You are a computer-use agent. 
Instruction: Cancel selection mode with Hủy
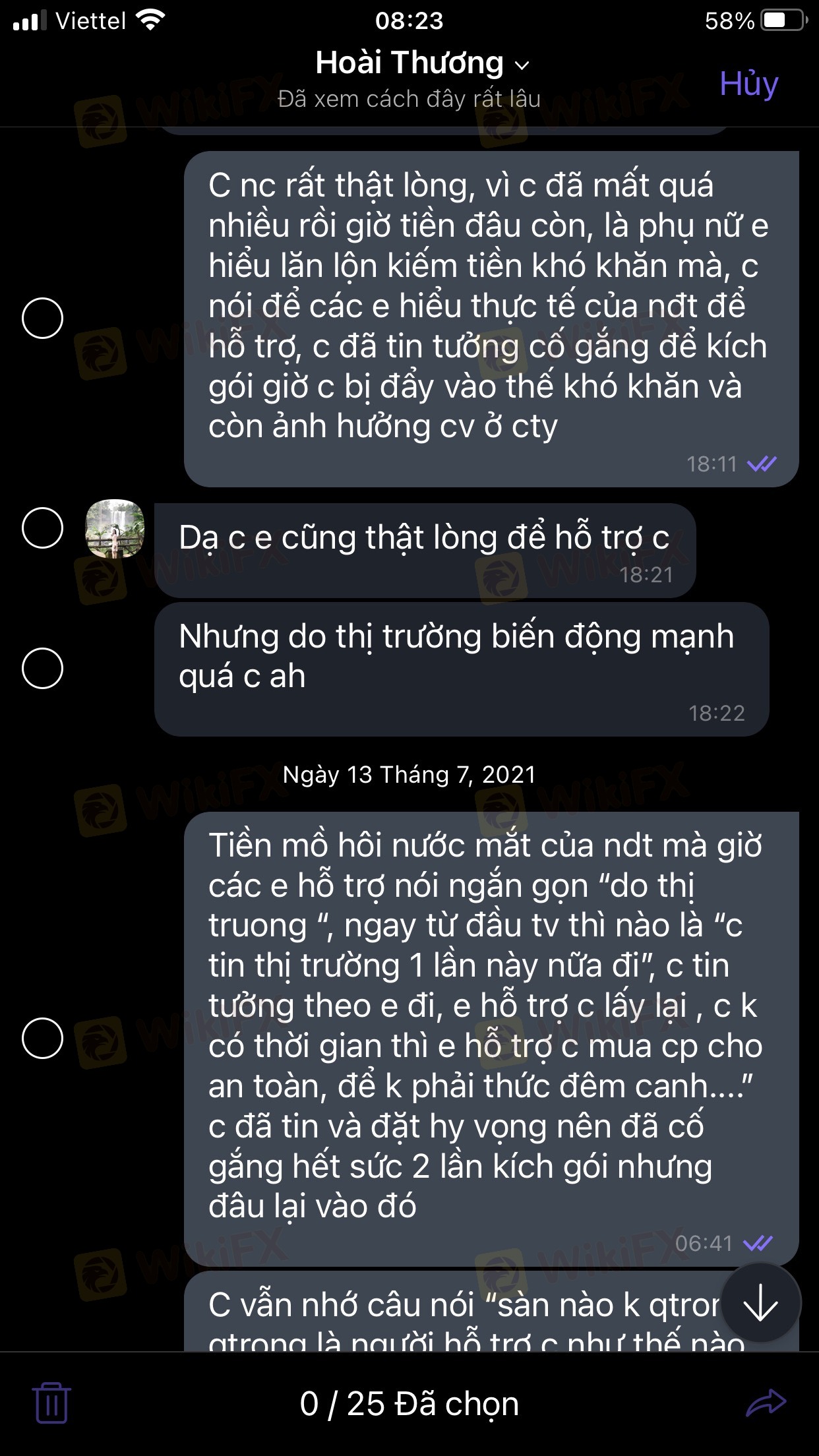pos(748,84)
